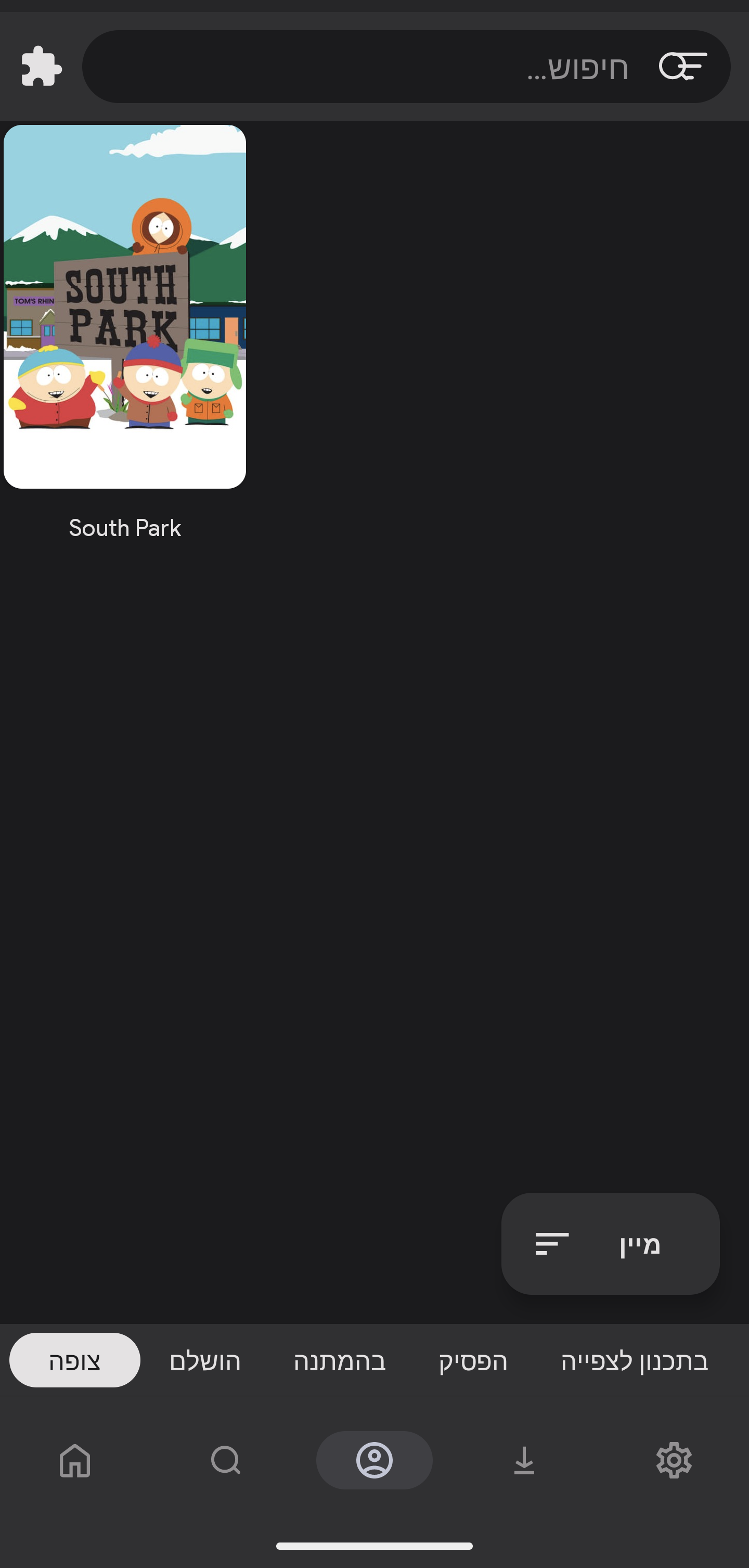Select the צופה tab
749x1568 pixels.
click(x=75, y=1361)
